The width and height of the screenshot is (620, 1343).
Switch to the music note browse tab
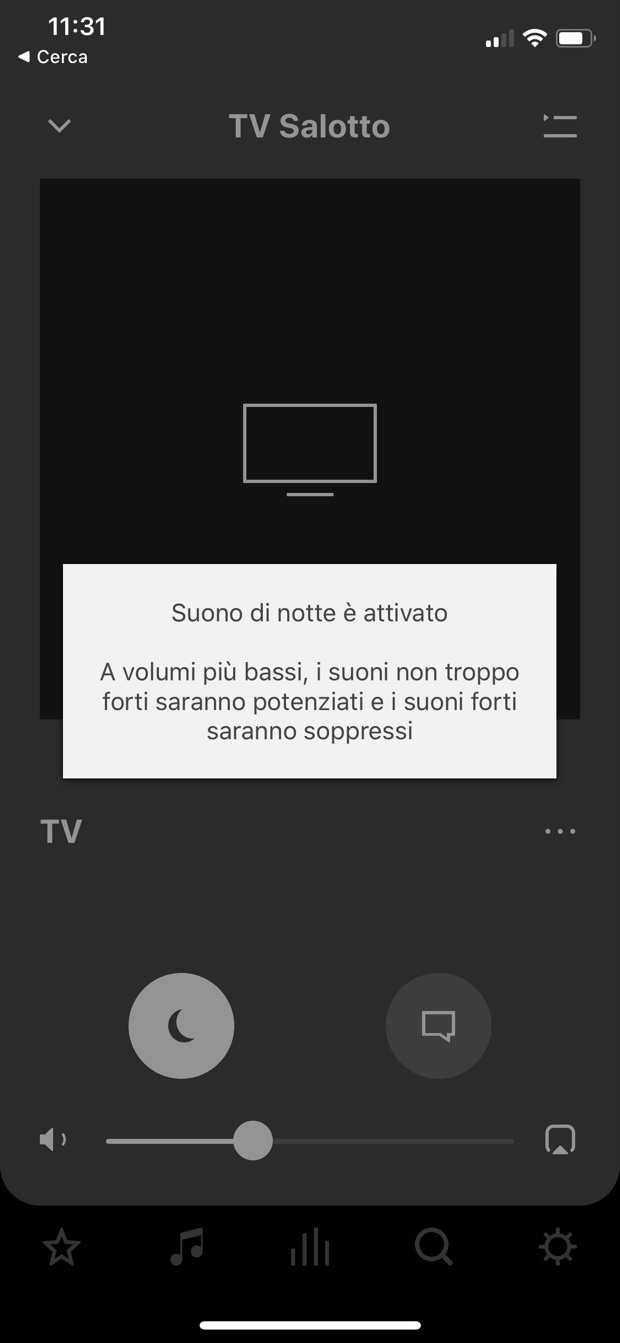pos(186,1247)
